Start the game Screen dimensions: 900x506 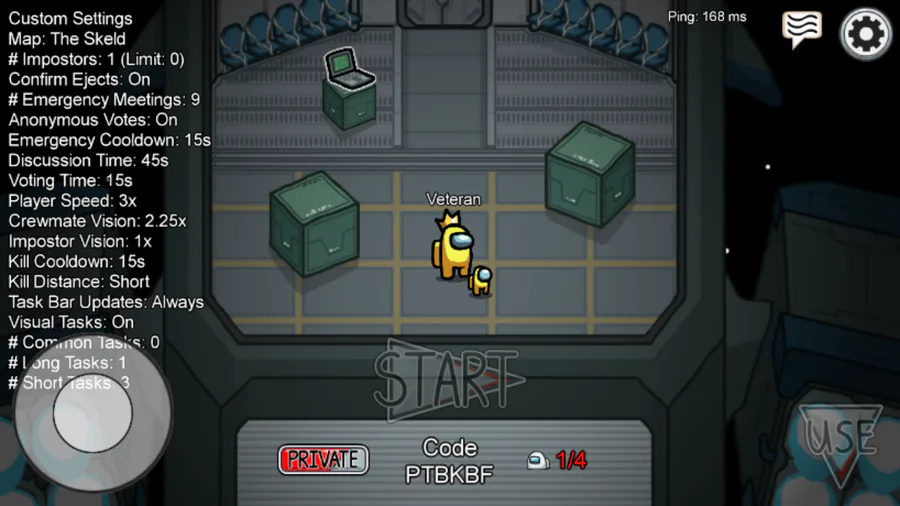pyautogui.click(x=448, y=378)
